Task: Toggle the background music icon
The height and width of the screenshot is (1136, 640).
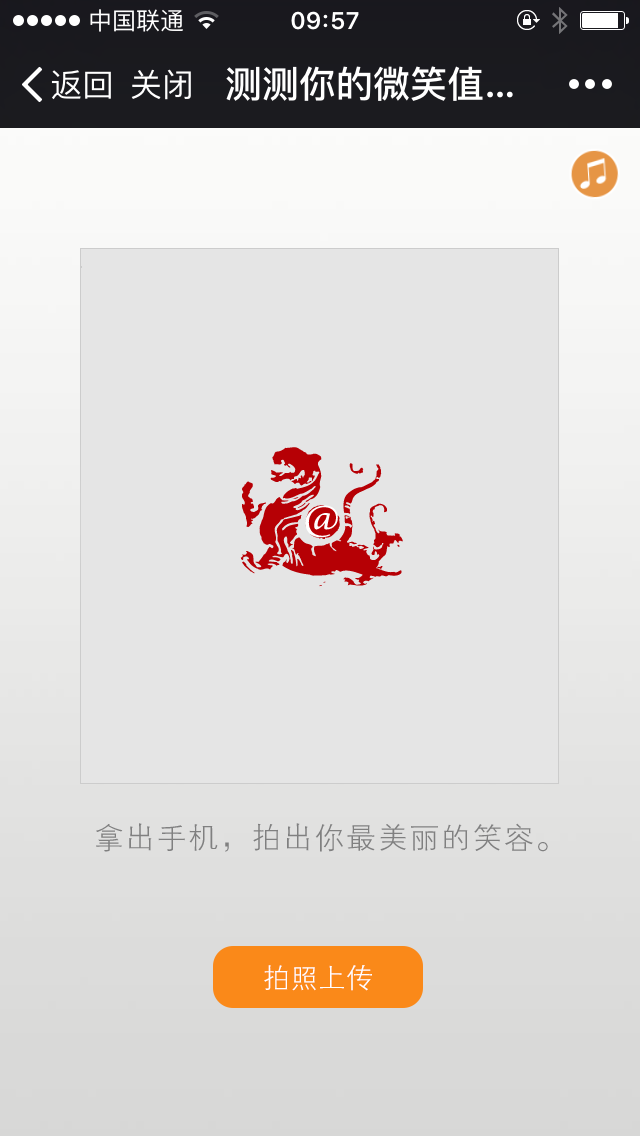Action: (594, 174)
